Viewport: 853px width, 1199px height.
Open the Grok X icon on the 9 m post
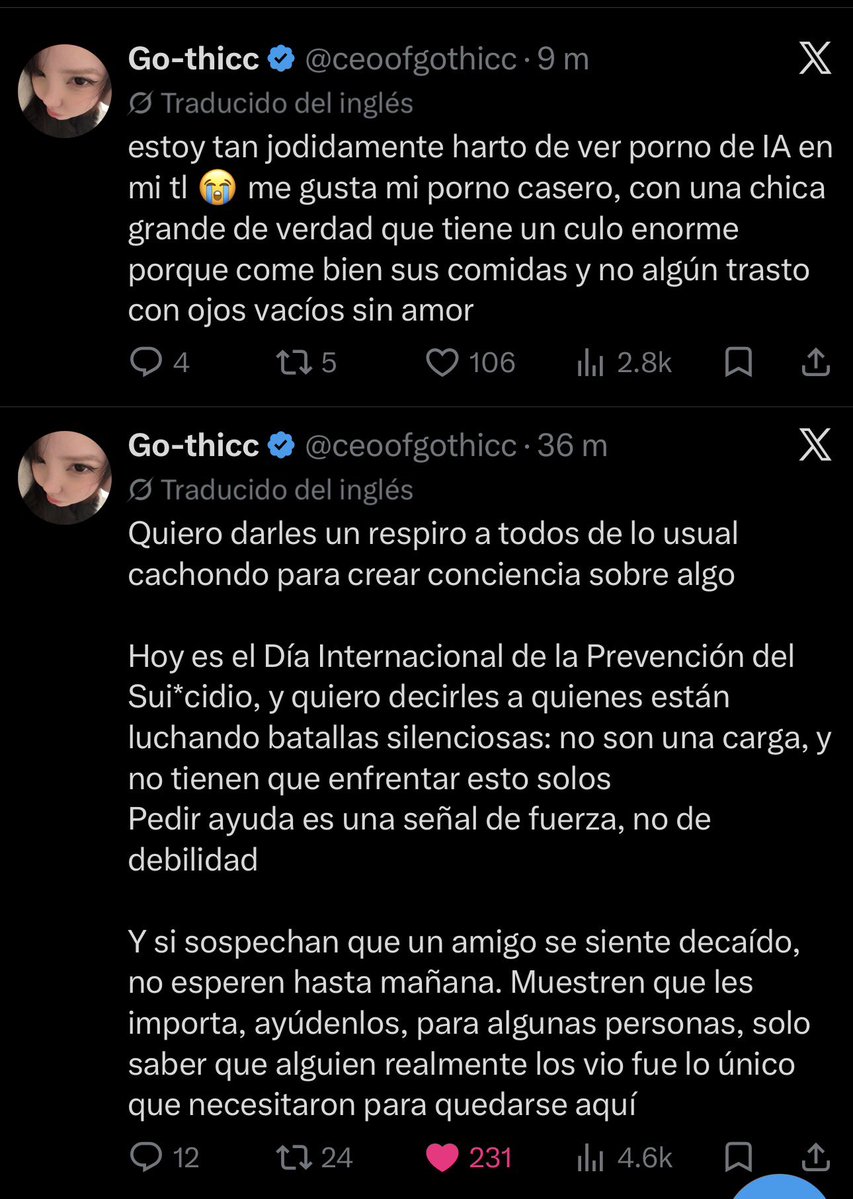coord(815,59)
